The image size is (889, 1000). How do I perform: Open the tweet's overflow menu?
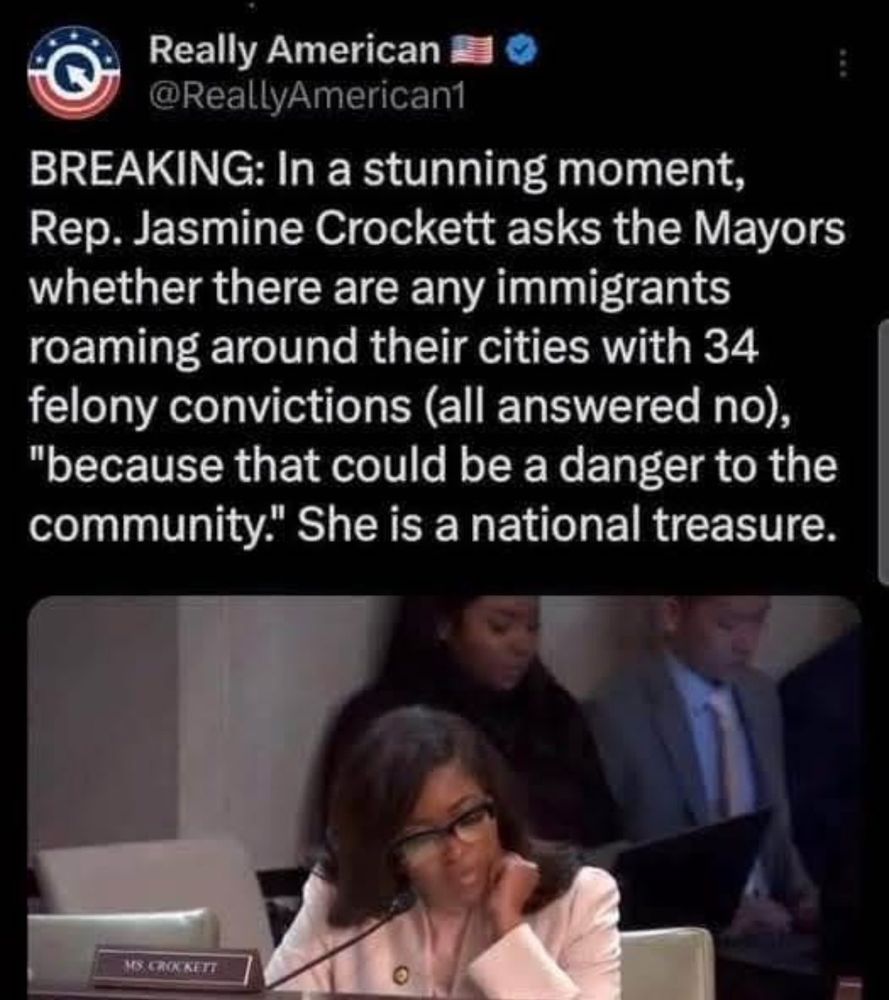point(842,66)
